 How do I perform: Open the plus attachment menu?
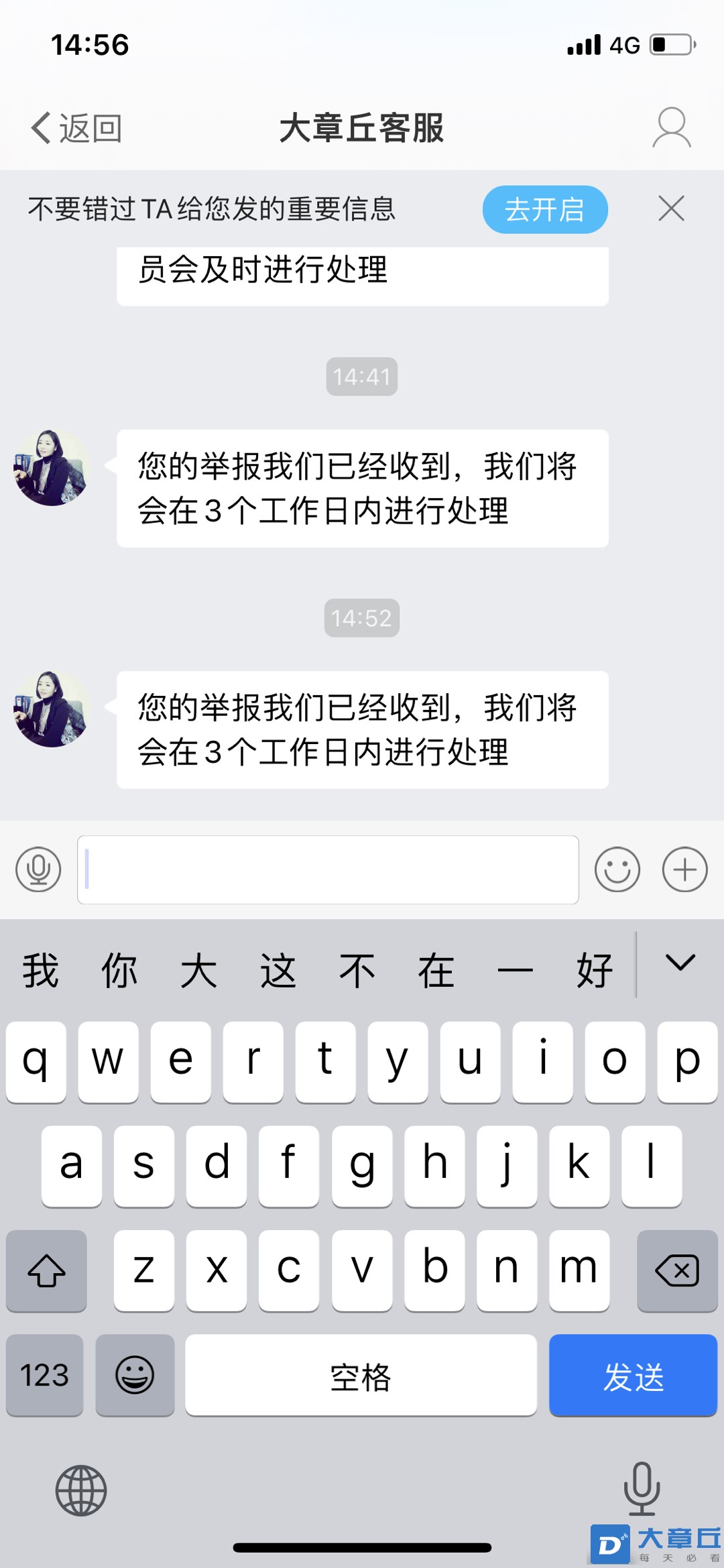(684, 869)
